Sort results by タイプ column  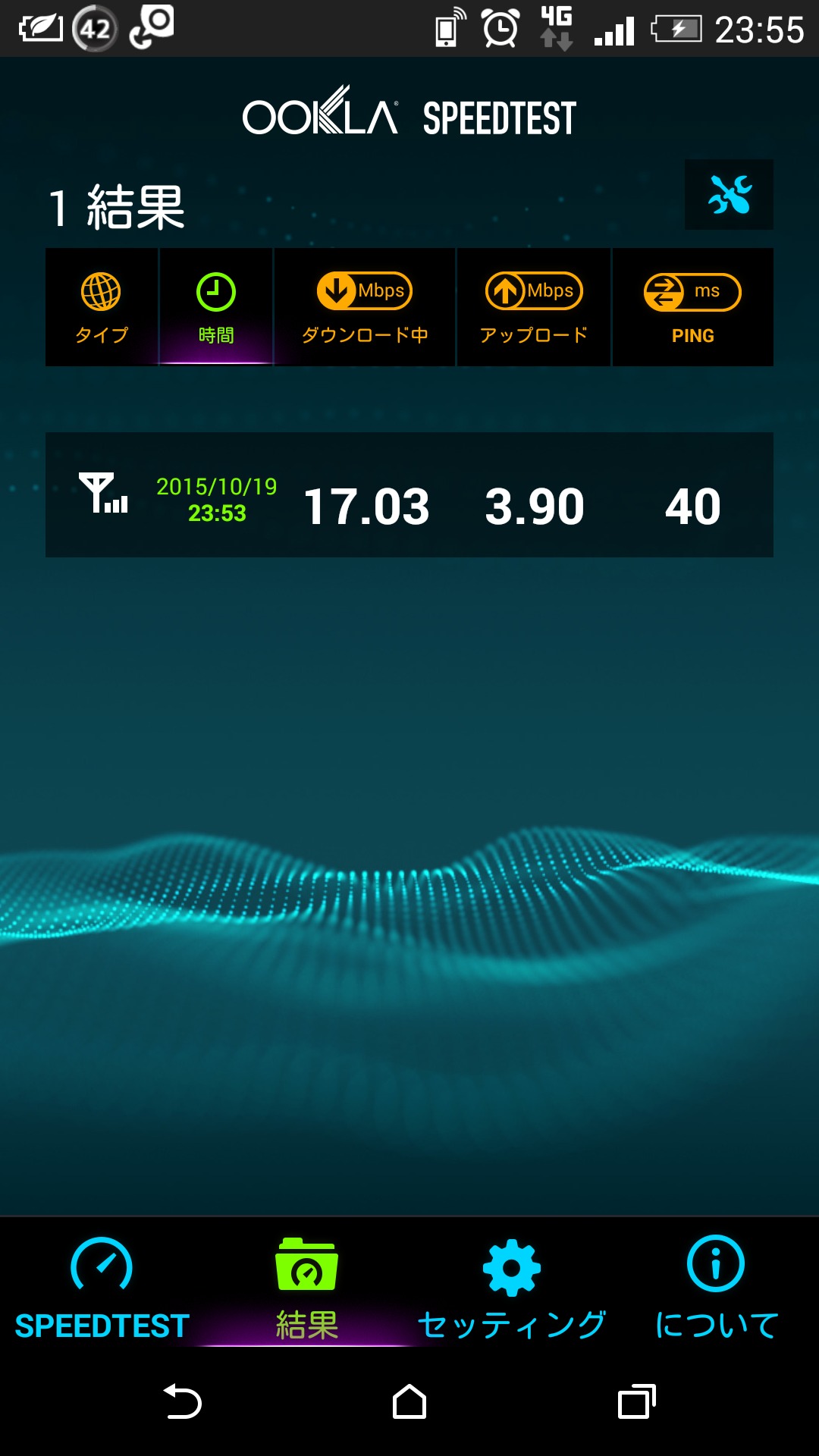(102, 307)
